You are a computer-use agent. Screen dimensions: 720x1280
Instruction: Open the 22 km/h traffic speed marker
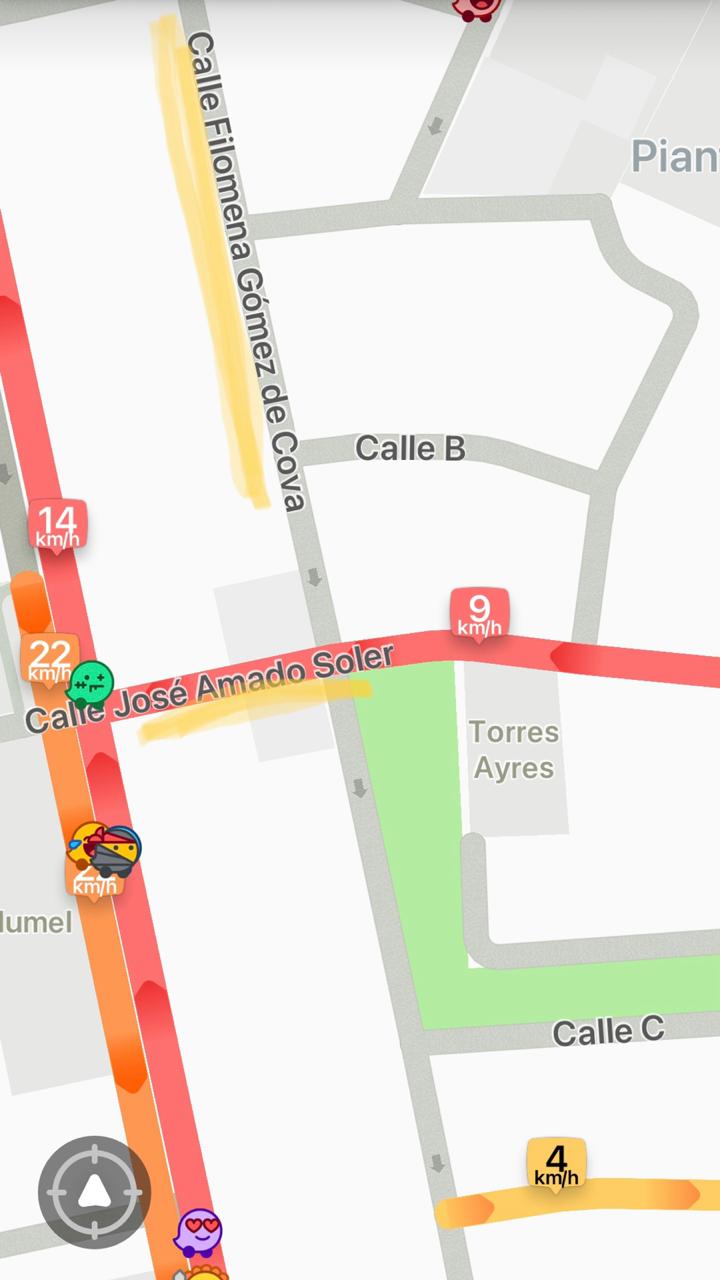(48, 659)
